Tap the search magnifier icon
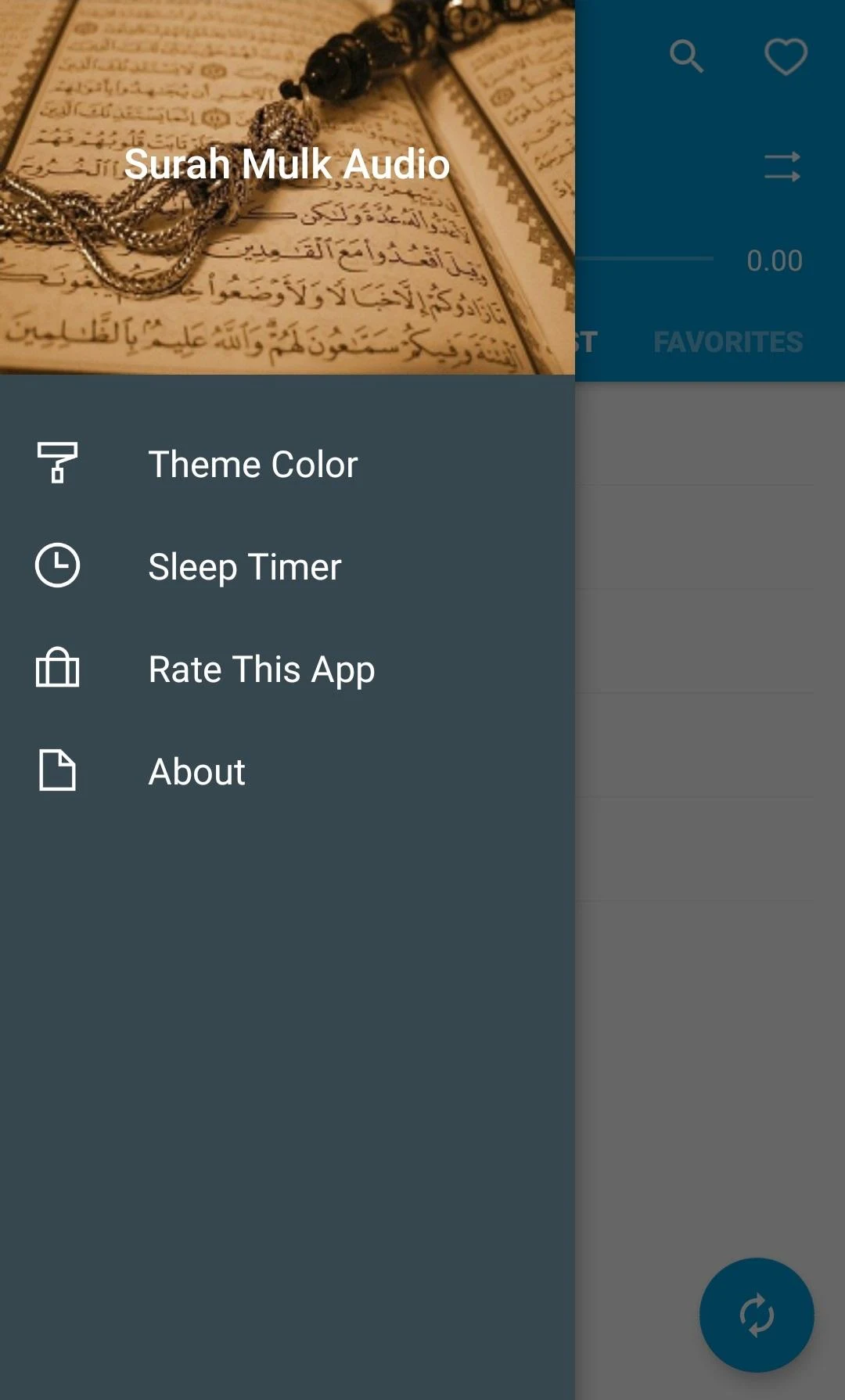This screenshot has width=845, height=1400. click(x=686, y=56)
